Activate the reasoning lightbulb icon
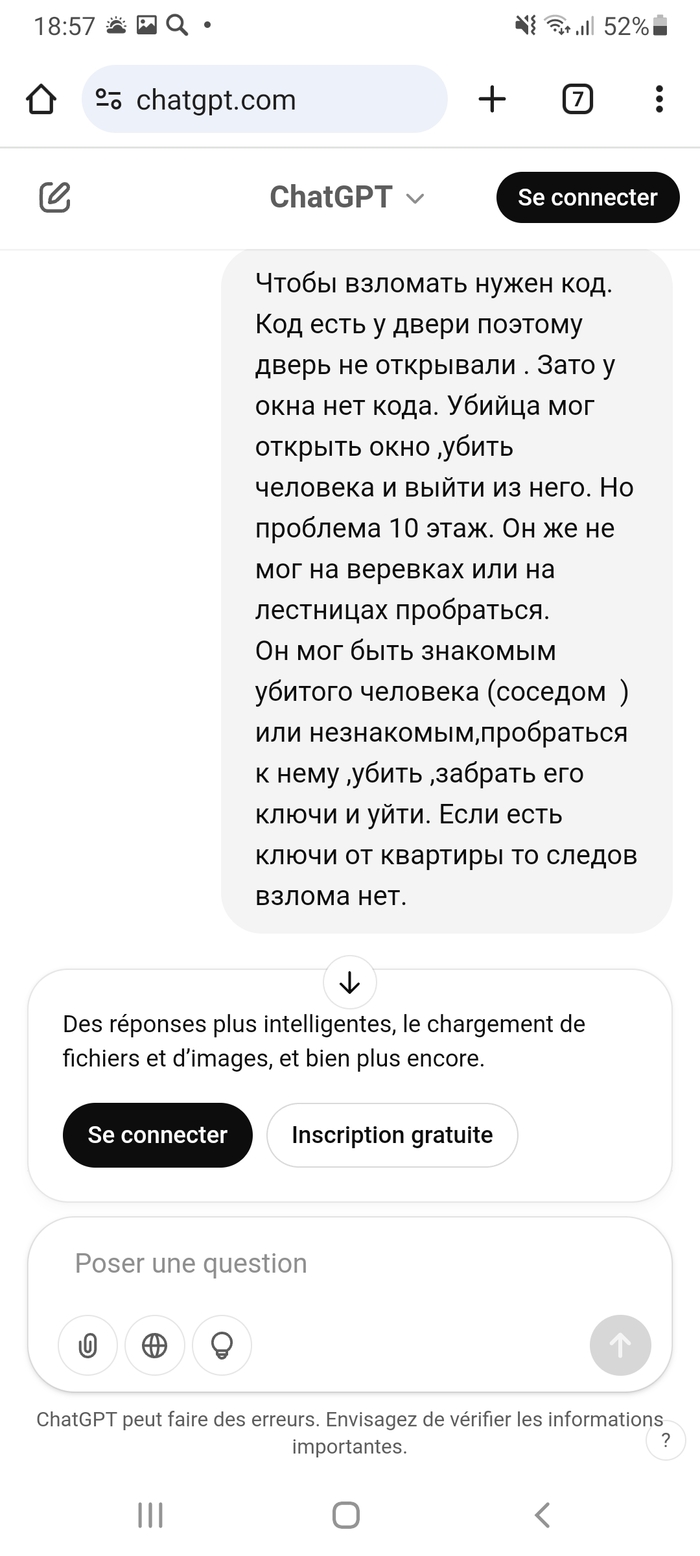Screen dimensions: 700x1556 [221, 1346]
